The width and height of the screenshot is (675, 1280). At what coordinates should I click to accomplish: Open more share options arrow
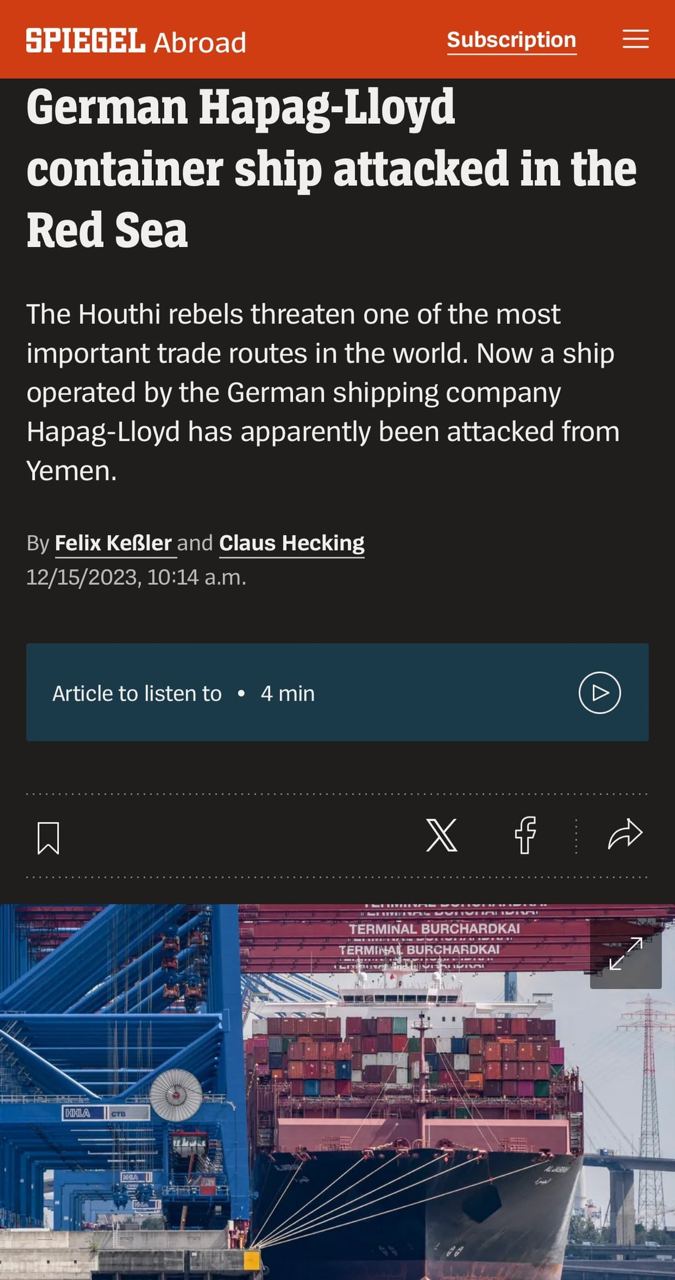coord(625,835)
